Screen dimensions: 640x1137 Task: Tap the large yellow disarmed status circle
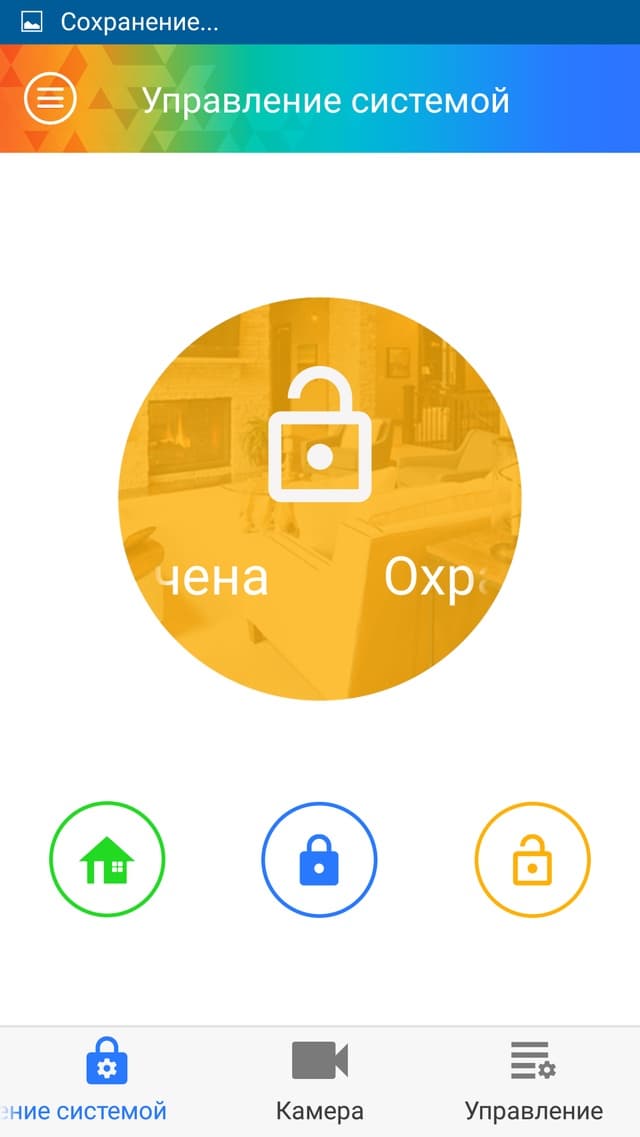tap(319, 499)
